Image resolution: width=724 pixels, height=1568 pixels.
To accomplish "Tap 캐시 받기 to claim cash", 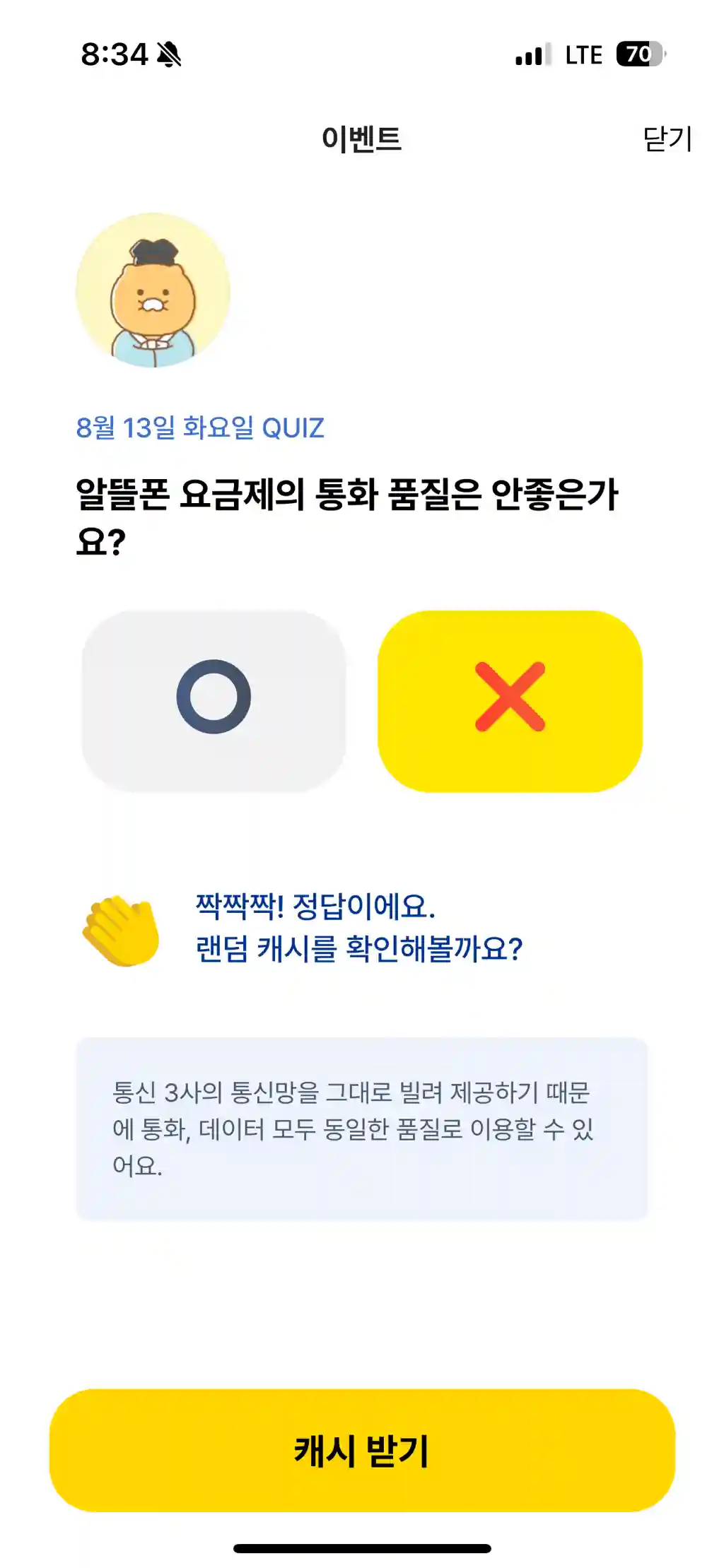I will click(x=362, y=1450).
